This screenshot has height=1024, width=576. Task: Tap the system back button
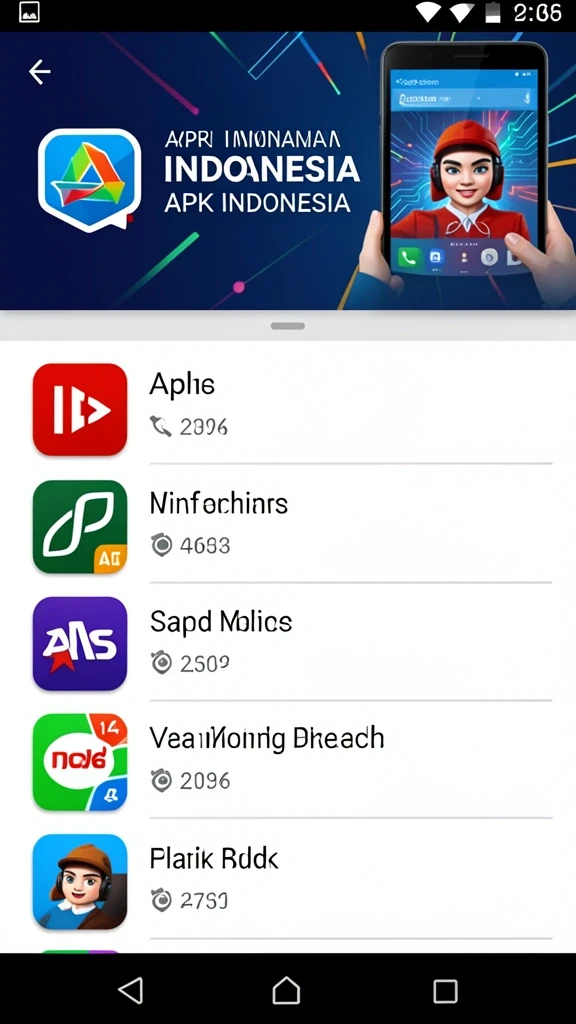pos(131,990)
